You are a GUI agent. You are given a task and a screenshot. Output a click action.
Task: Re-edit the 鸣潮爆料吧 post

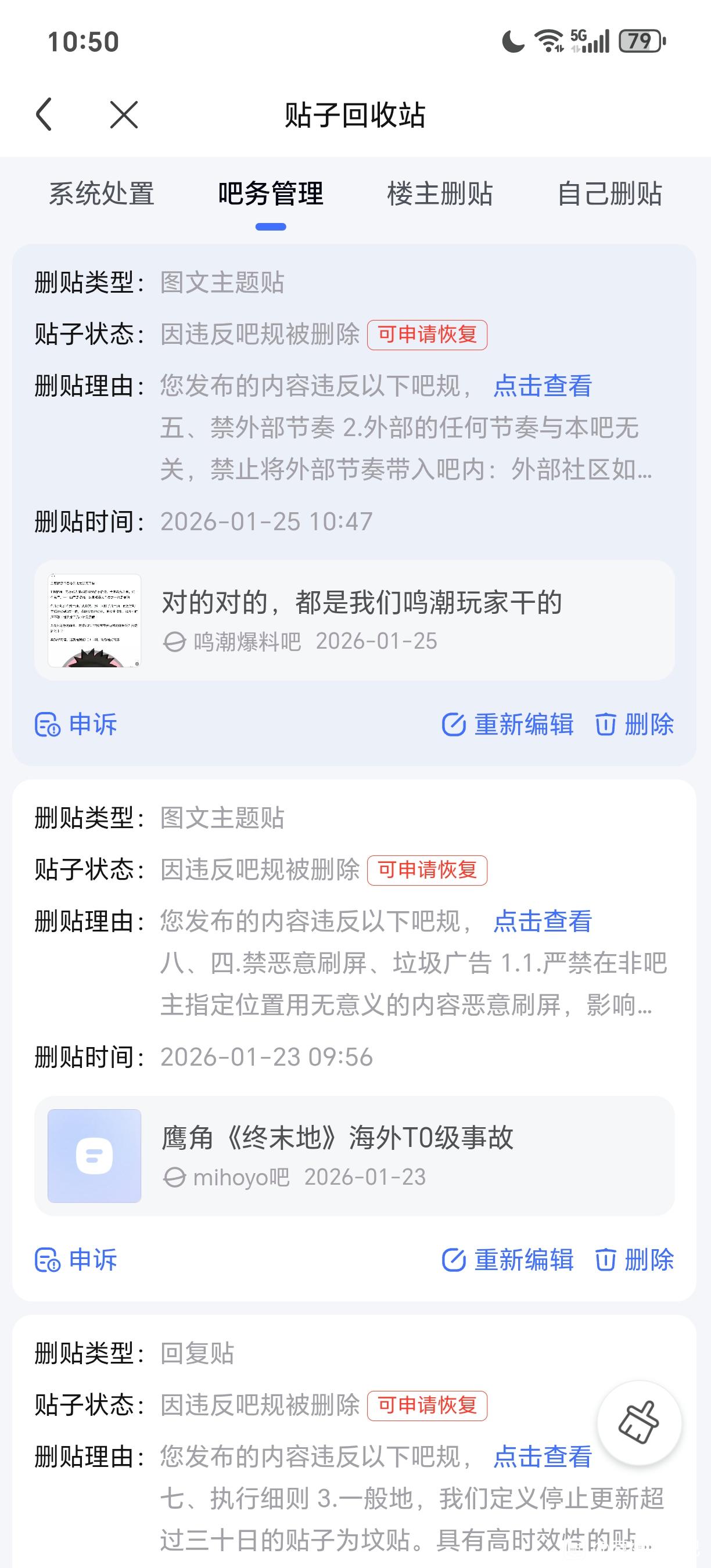coord(508,724)
